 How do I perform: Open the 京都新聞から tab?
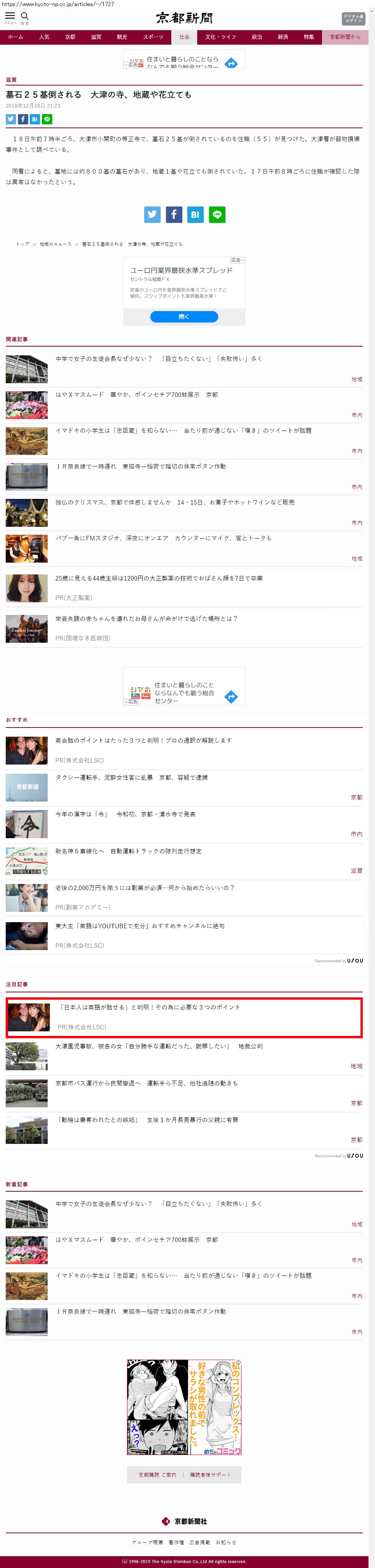coord(344,37)
